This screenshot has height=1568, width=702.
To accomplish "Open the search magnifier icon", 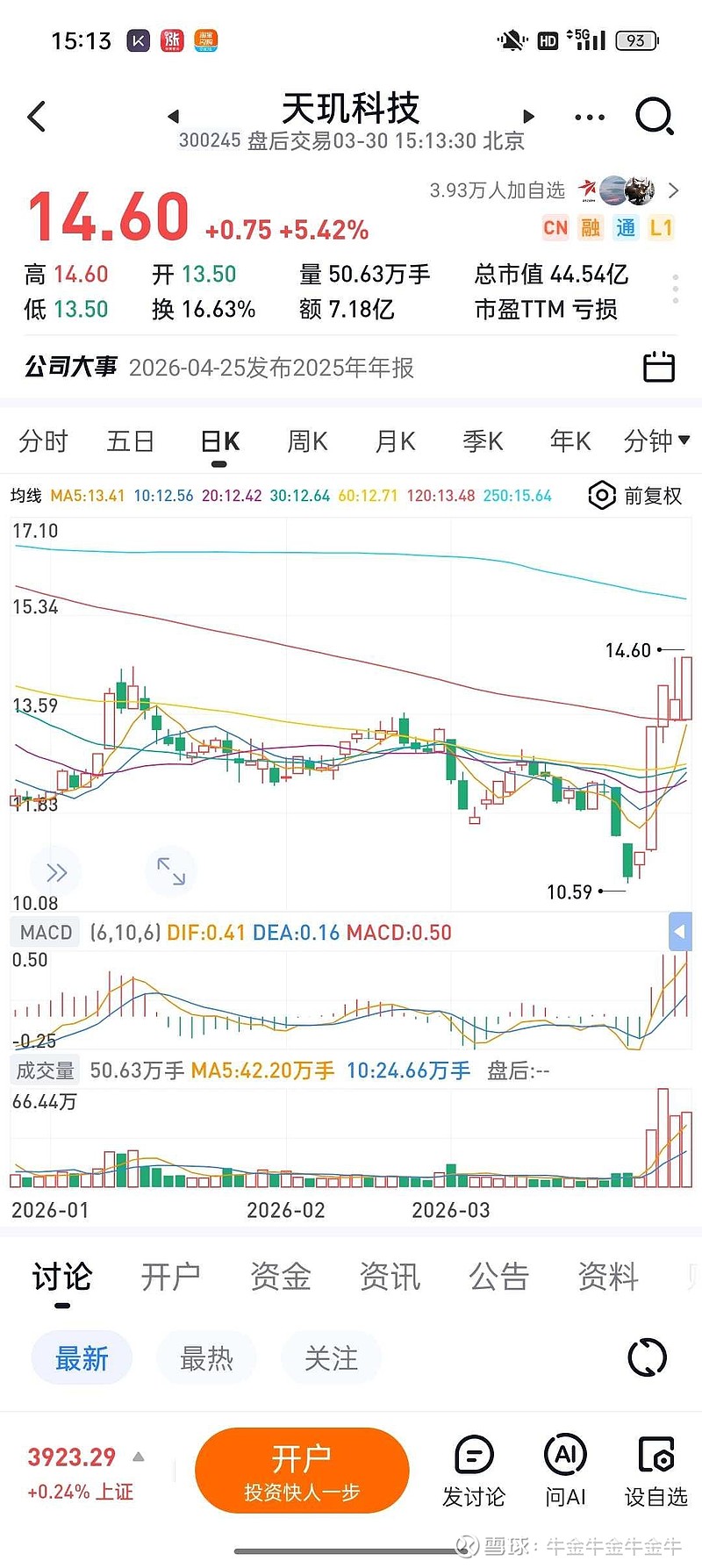I will click(654, 117).
